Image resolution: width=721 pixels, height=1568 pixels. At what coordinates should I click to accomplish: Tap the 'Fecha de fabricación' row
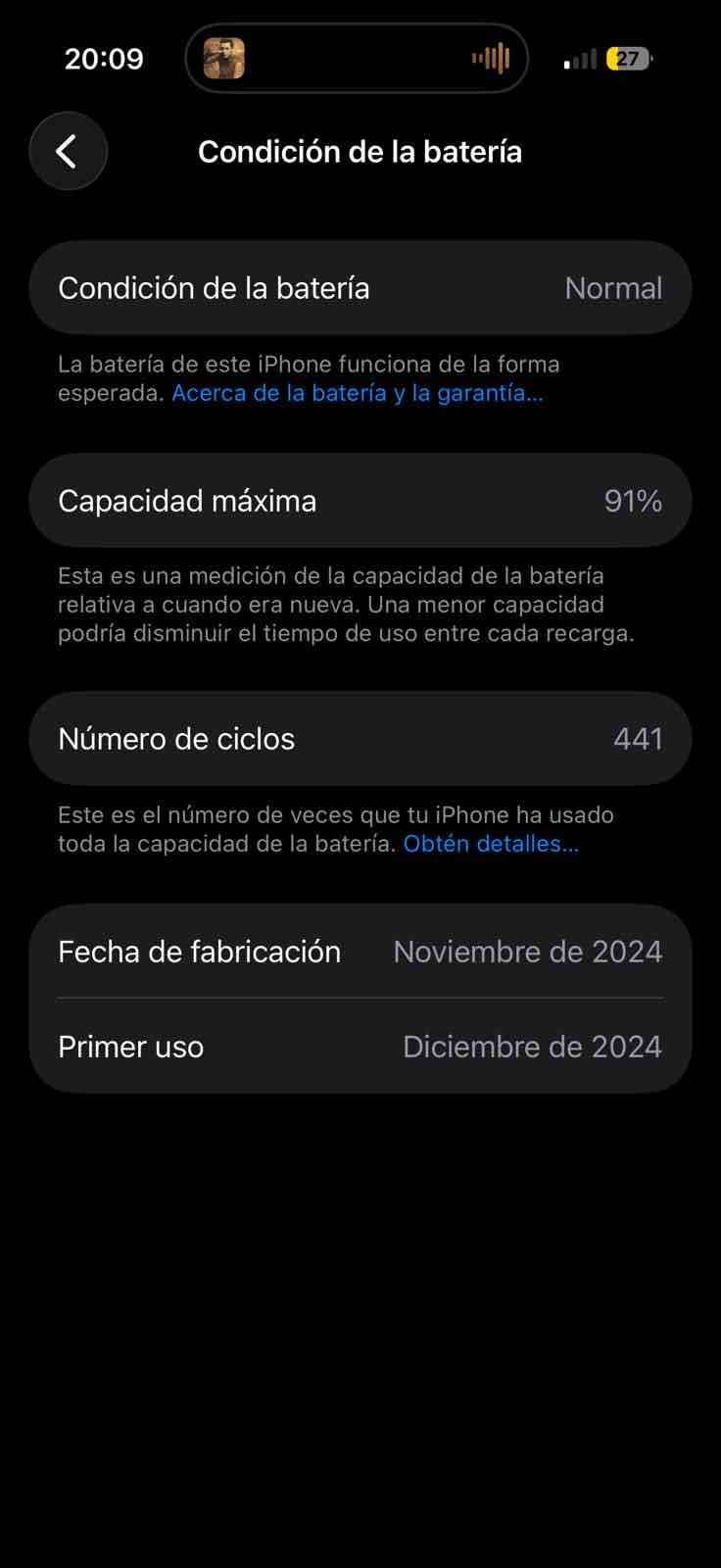[360, 951]
